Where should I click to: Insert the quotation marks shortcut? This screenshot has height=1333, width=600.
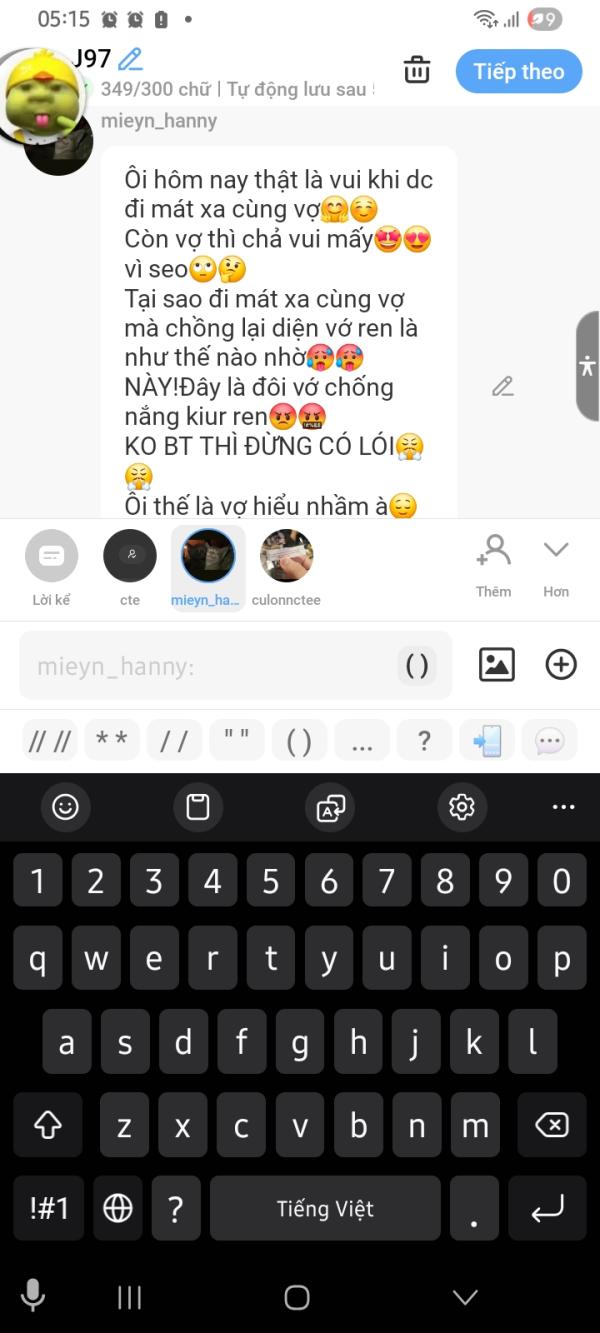pos(237,741)
